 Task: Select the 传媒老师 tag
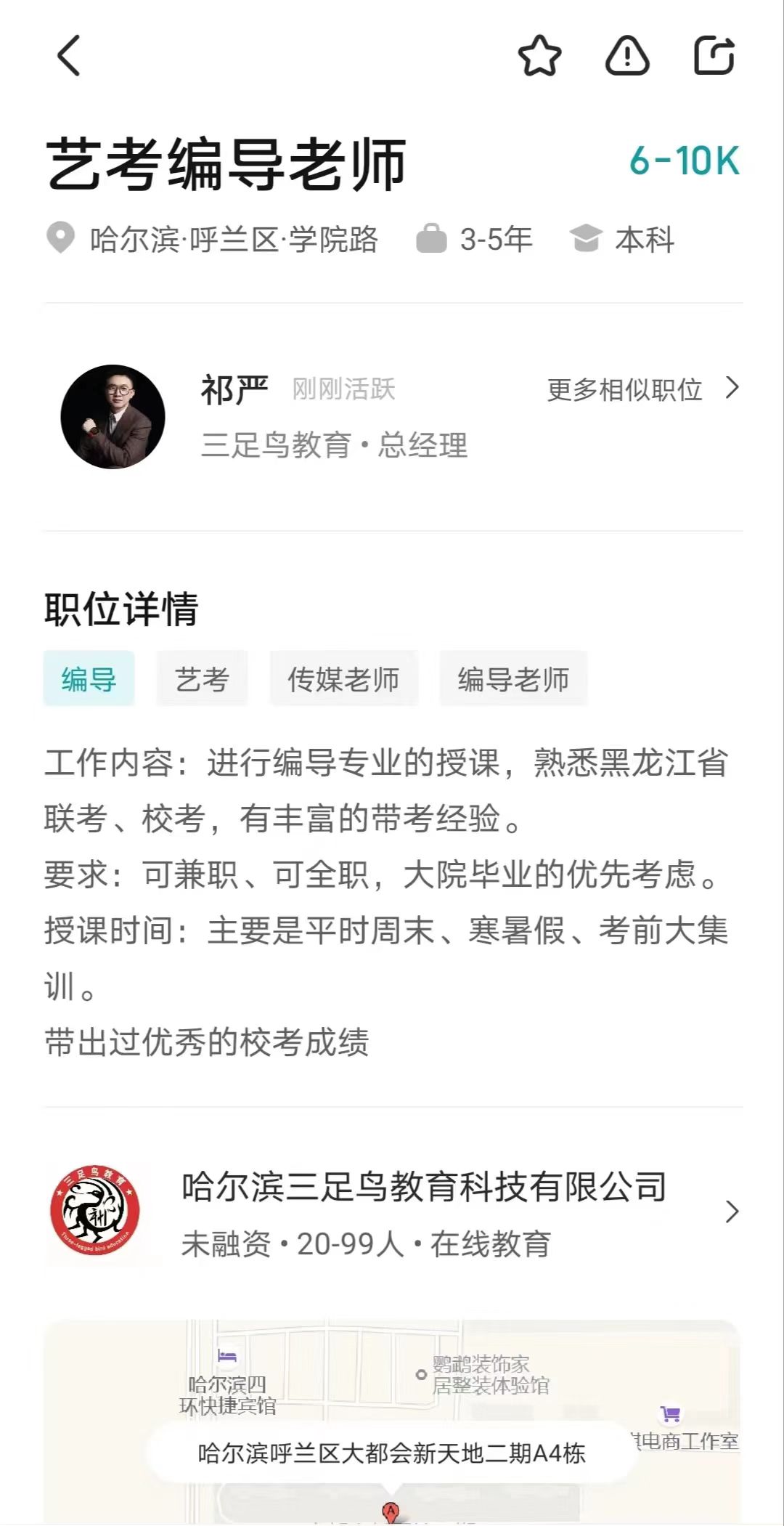coord(343,679)
